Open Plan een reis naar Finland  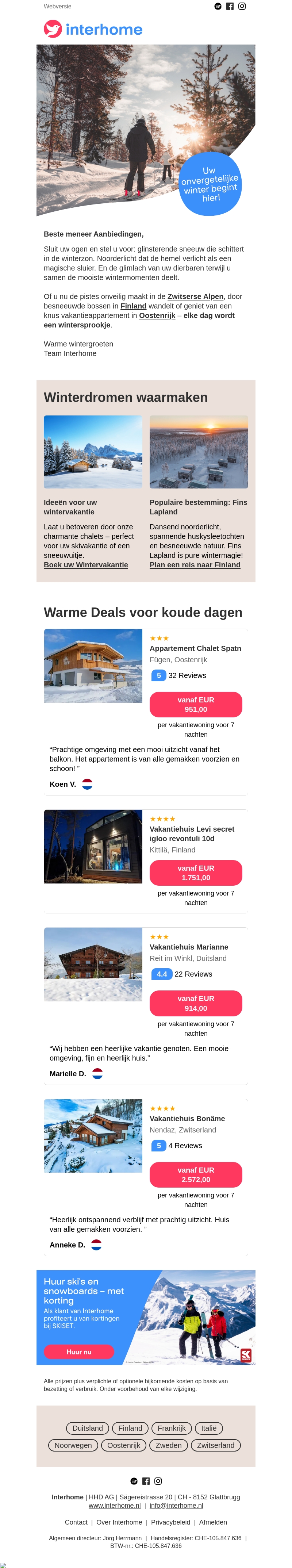click(195, 565)
